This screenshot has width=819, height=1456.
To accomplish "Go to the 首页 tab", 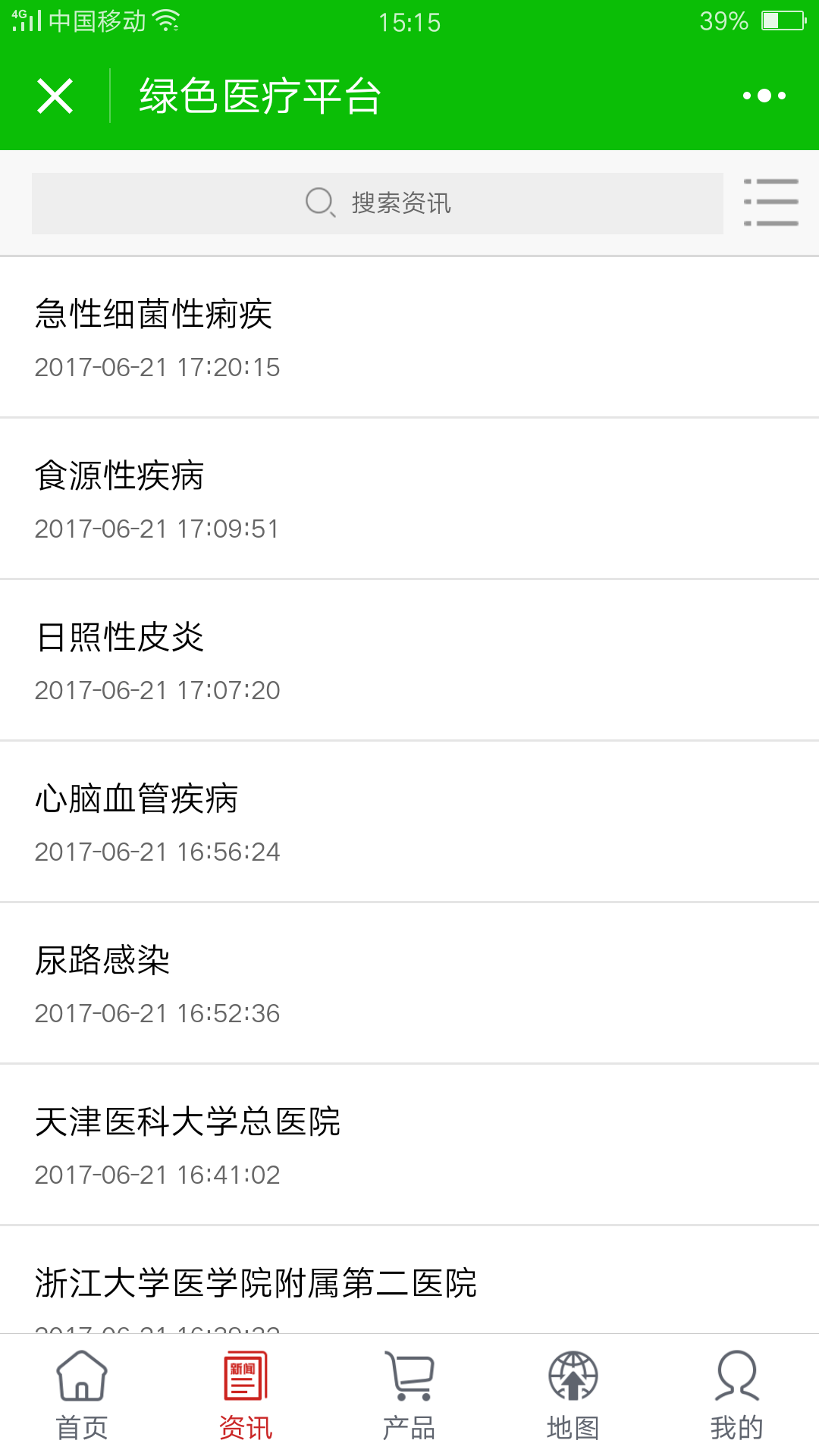I will (82, 1395).
